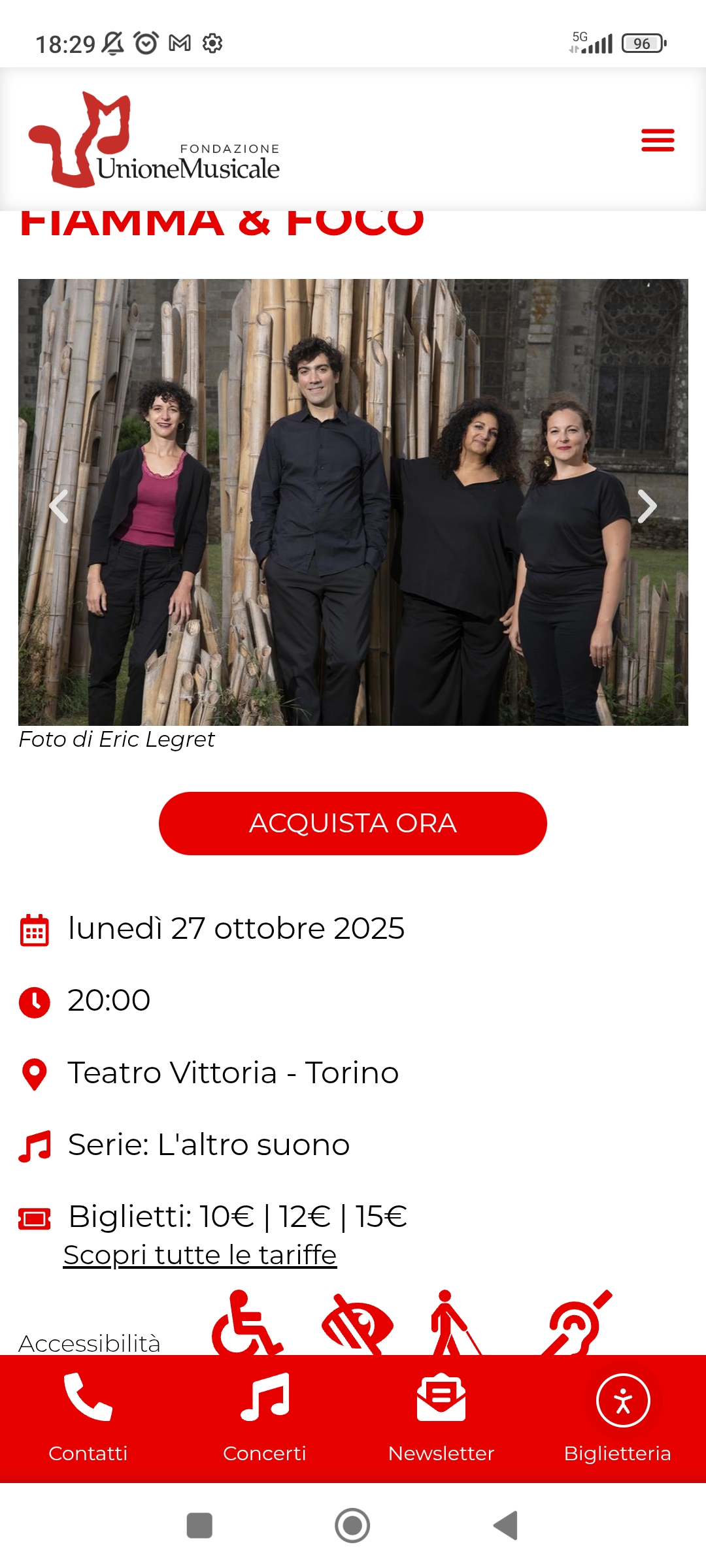Open the Newsletter section
Viewport: 706px width, 1568px height.
441,1418
